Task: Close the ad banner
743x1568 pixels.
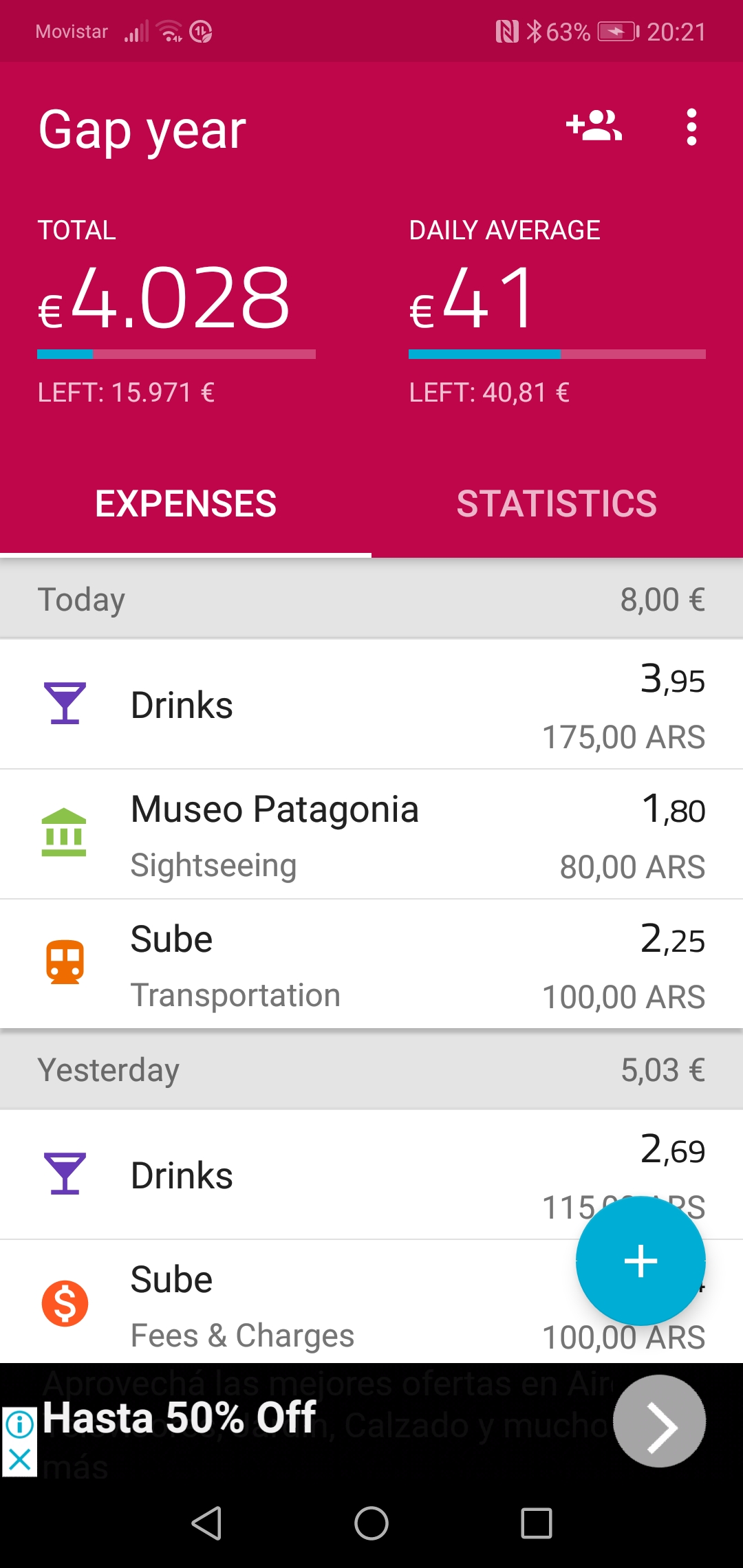Action: 19,1459
